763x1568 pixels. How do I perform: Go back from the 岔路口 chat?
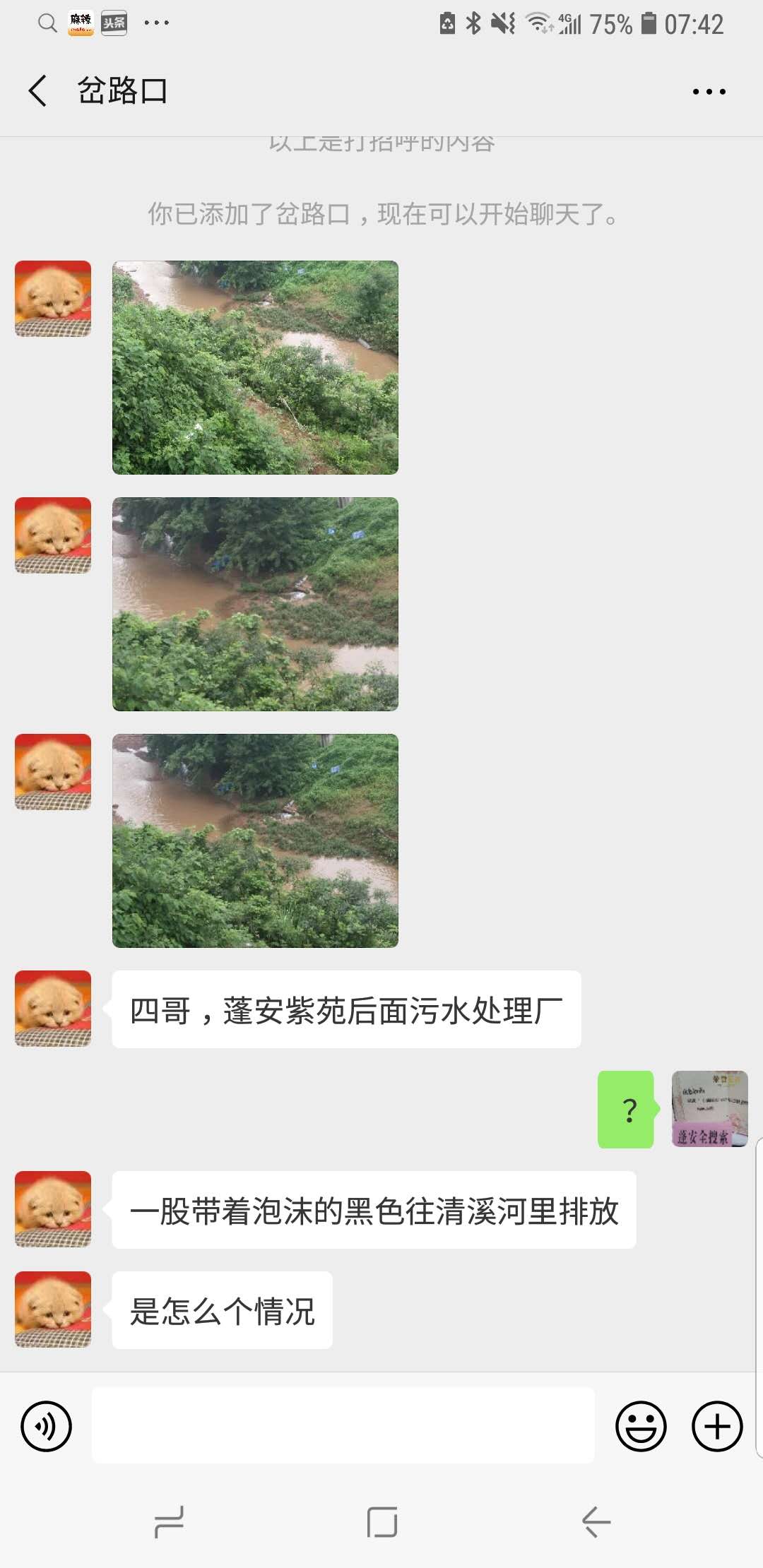coord(38,91)
